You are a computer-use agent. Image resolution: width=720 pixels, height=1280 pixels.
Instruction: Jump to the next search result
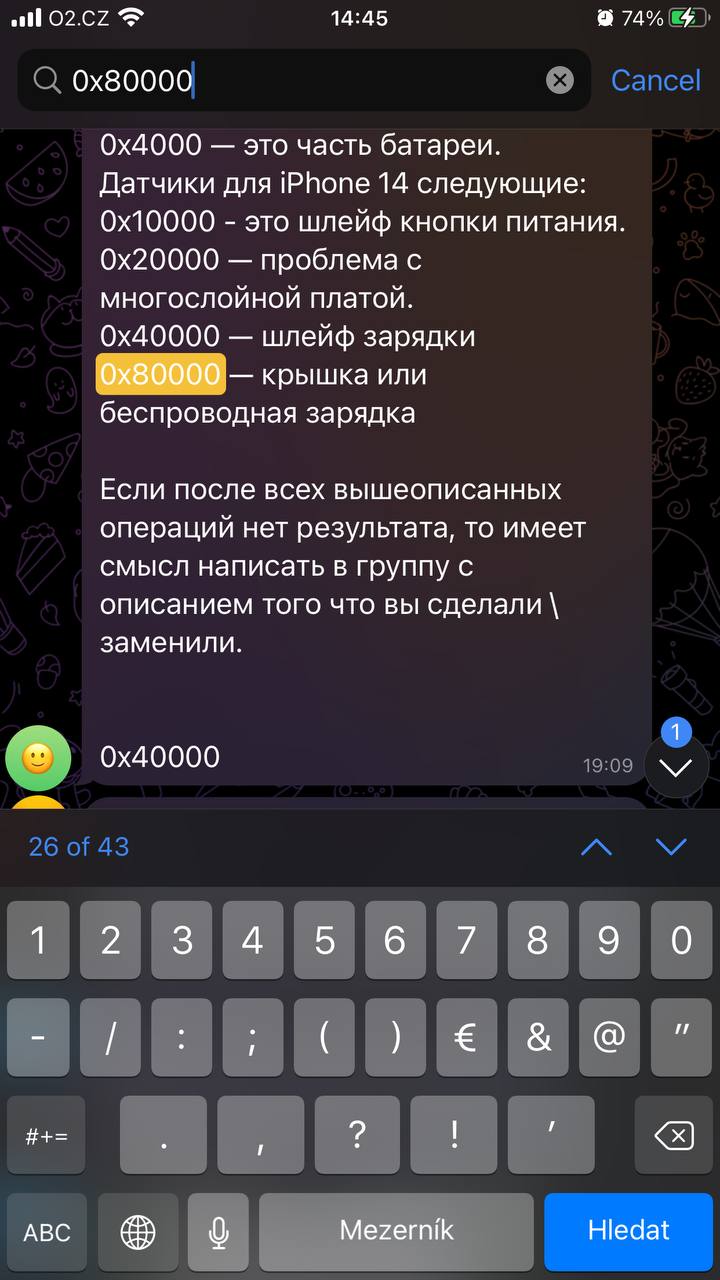671,847
